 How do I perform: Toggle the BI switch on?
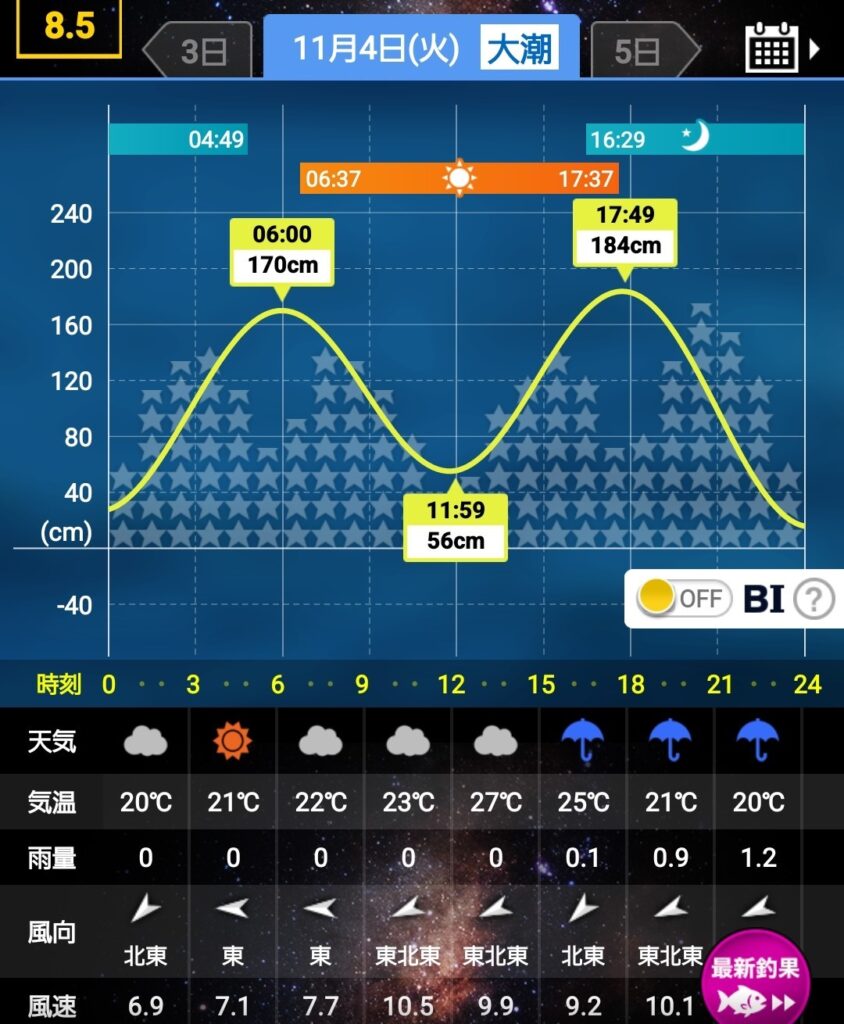(x=683, y=599)
